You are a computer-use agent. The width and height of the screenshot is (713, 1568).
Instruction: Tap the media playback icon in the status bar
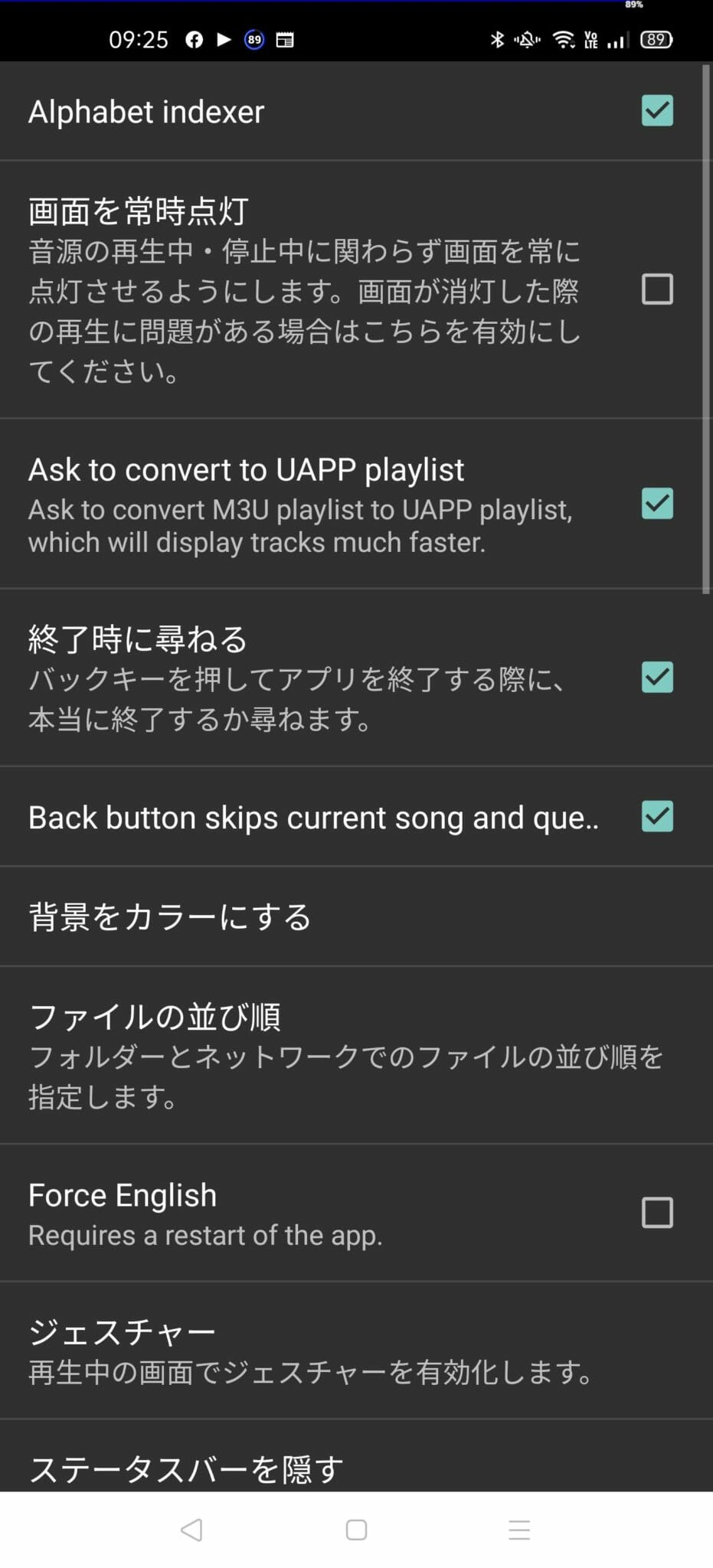[223, 40]
